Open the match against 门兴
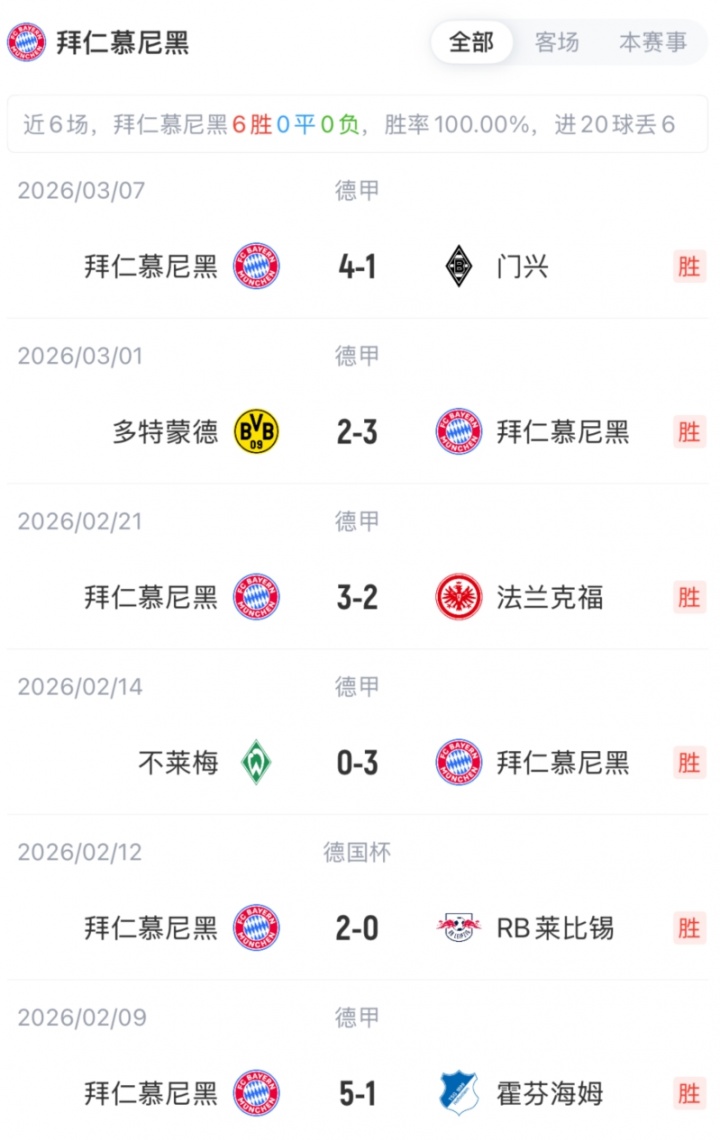 pyautogui.click(x=357, y=267)
